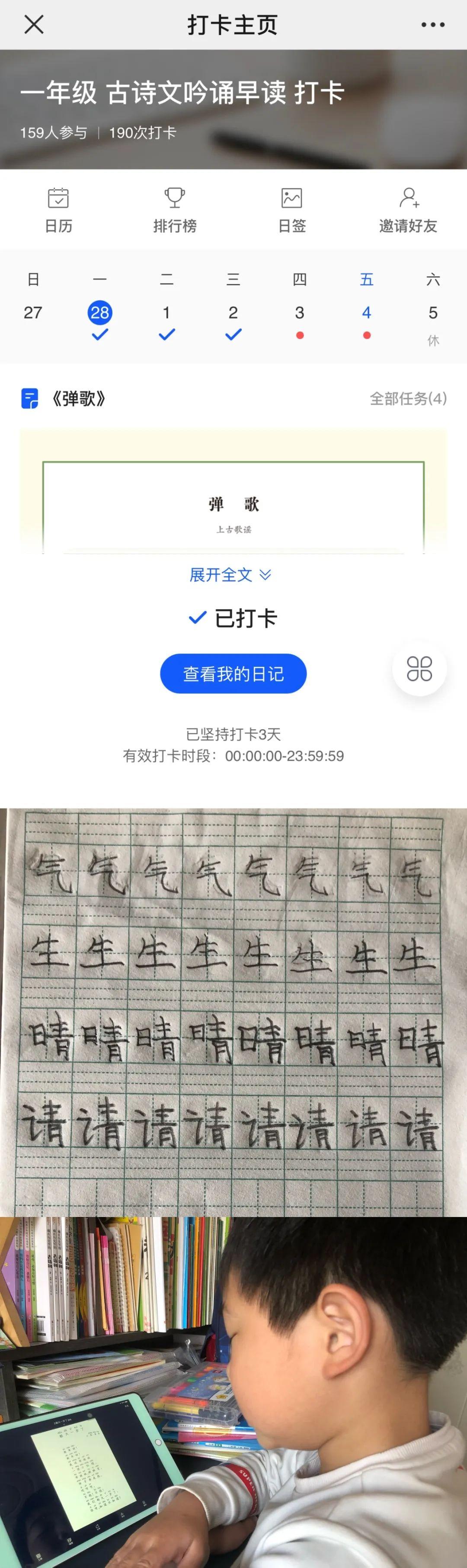467x1568 pixels.
Task: Select date 27 in the week strip
Action: 33,313
